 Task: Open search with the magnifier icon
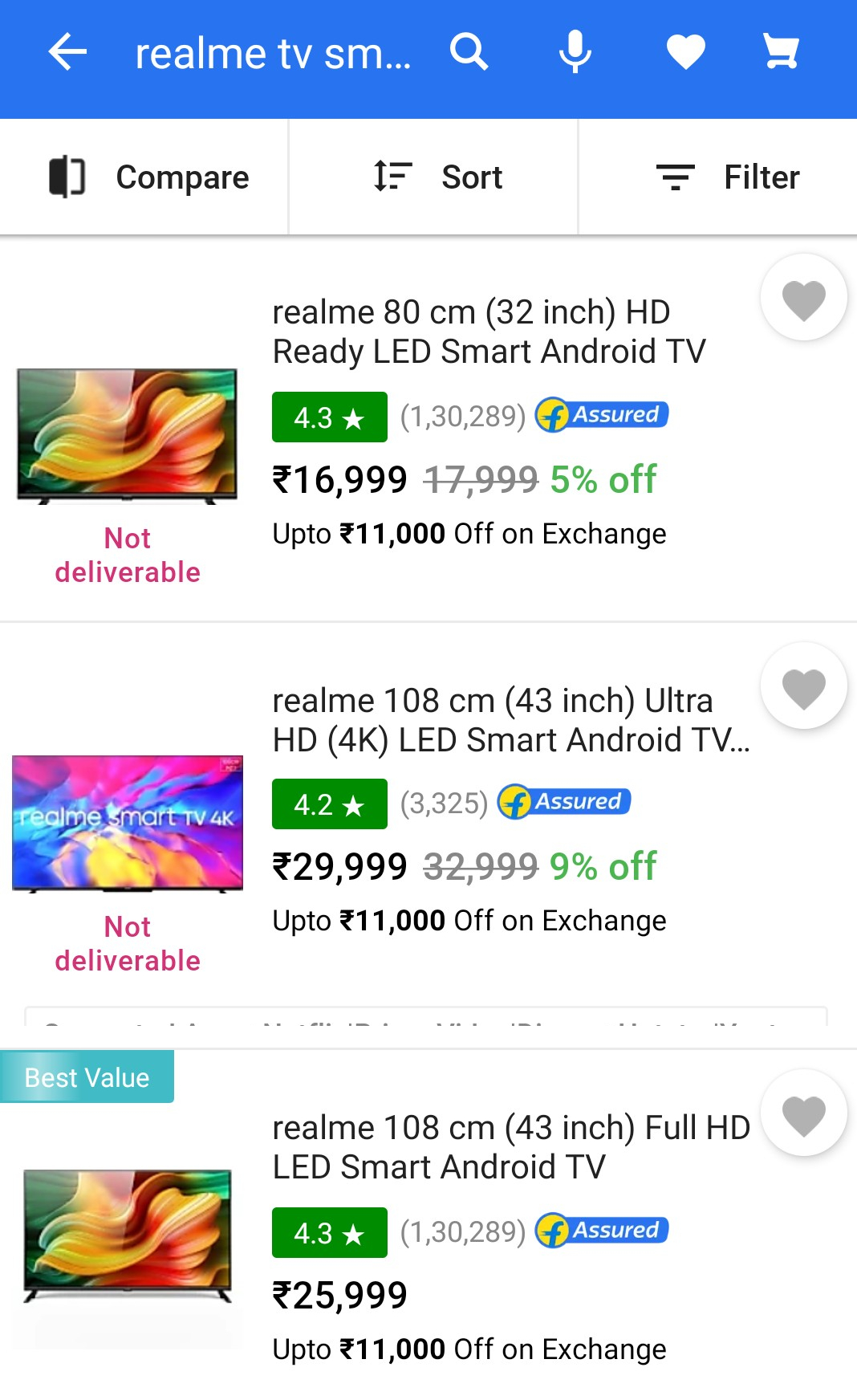pyautogui.click(x=469, y=53)
